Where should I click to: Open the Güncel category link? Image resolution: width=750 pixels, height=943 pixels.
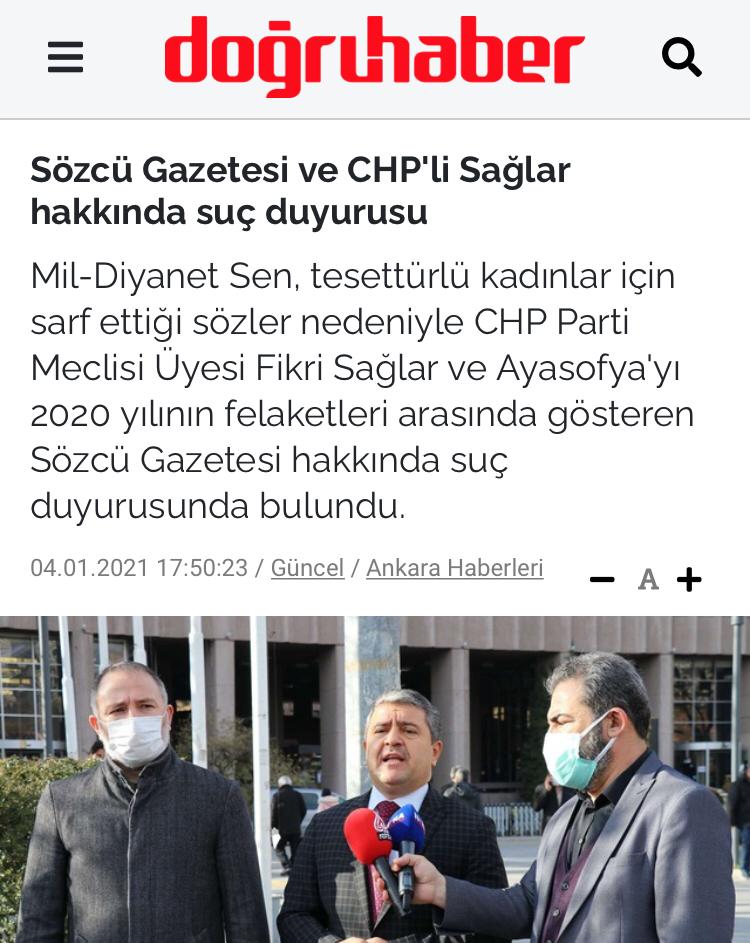(x=307, y=568)
